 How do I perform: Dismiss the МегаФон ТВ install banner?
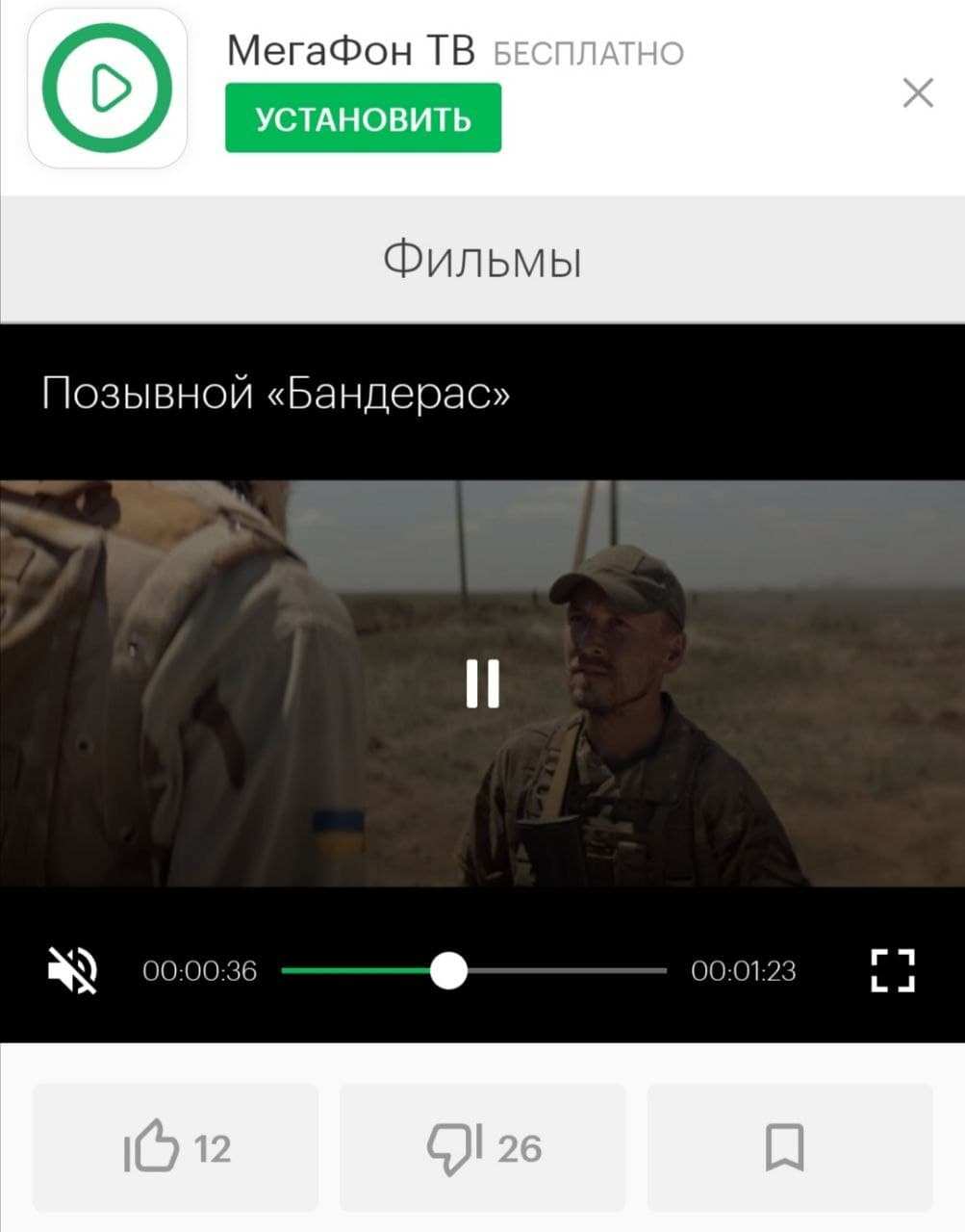click(x=918, y=93)
